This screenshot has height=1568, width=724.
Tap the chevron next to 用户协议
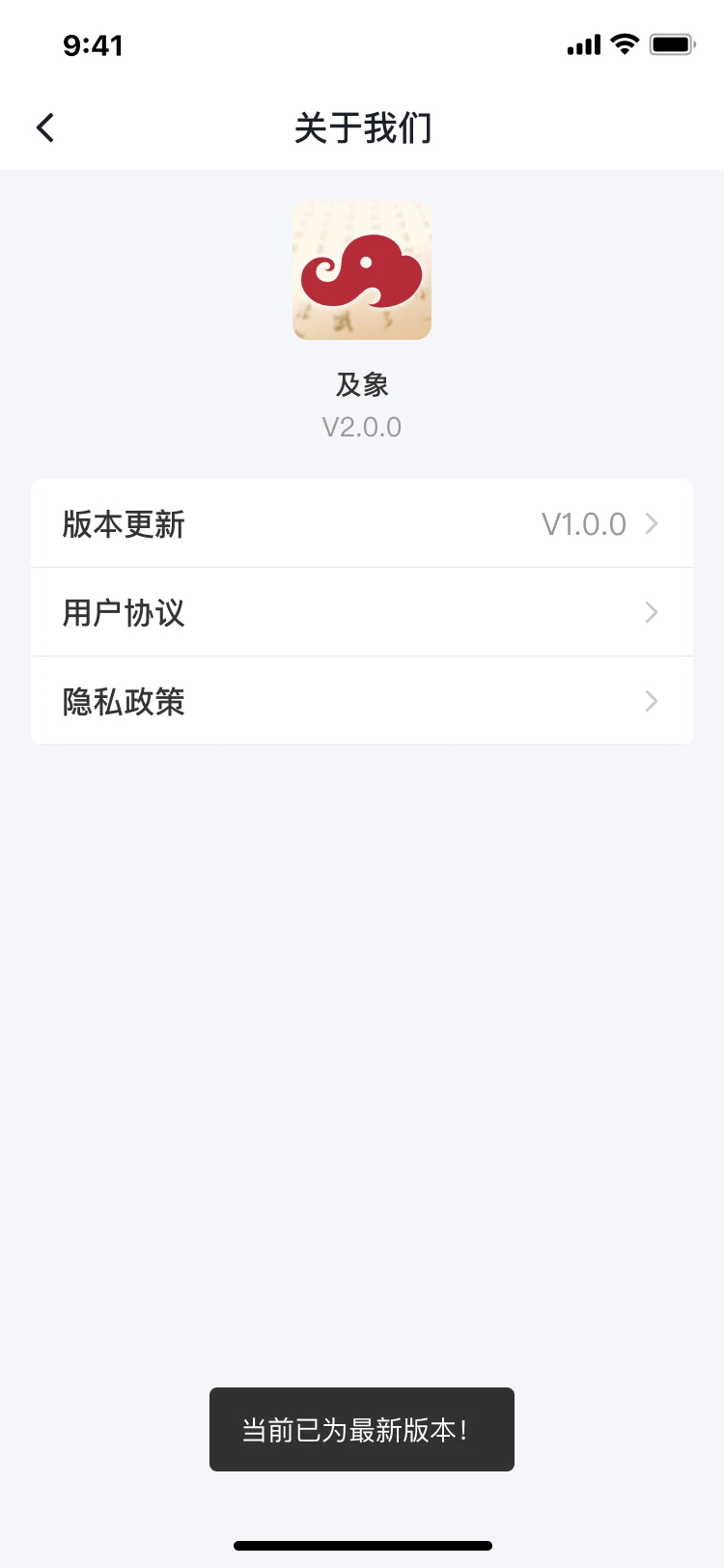[x=652, y=612]
